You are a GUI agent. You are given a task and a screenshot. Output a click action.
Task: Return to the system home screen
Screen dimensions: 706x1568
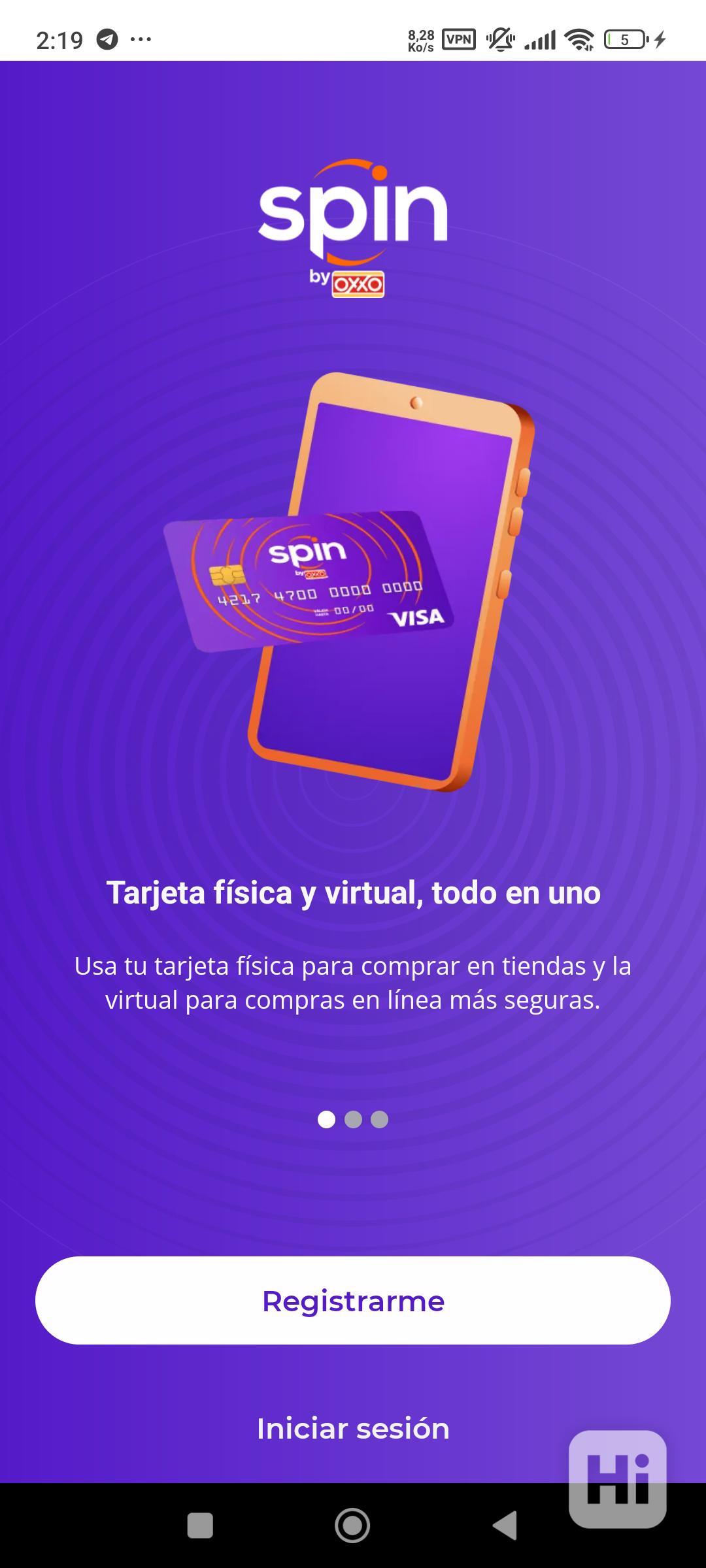(352, 1526)
